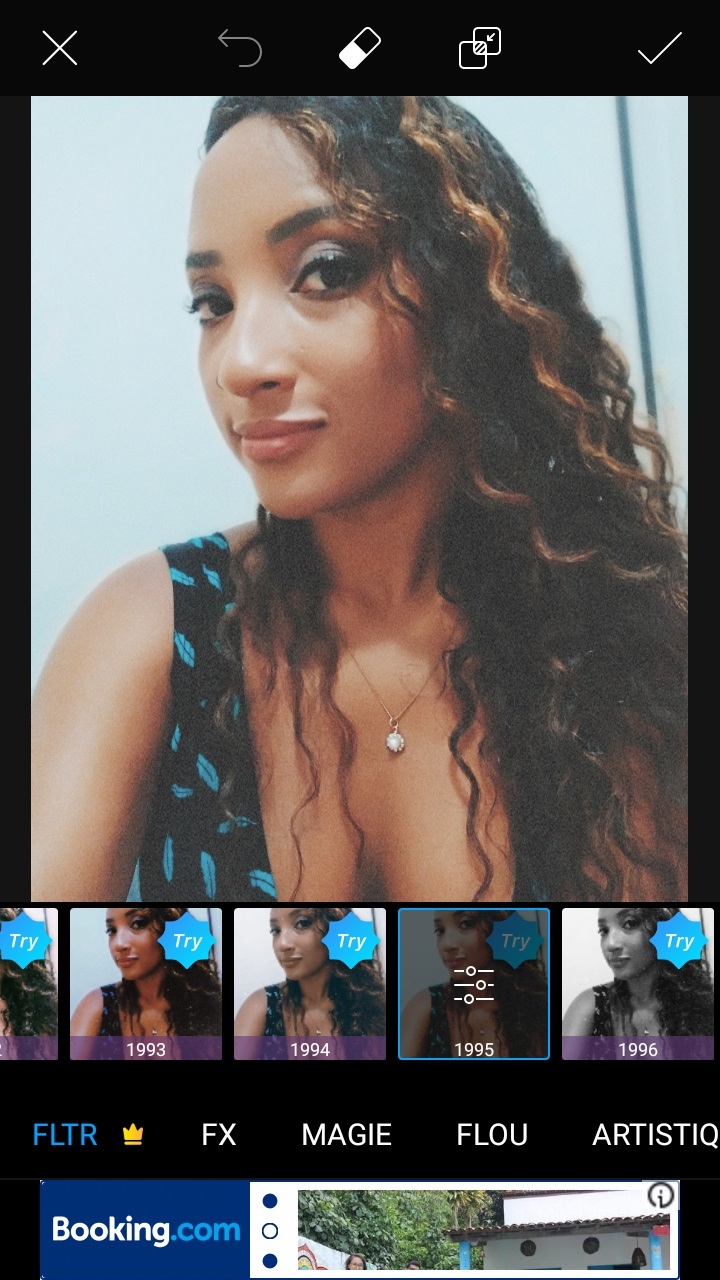The image size is (720, 1280).
Task: Open the FLOU effects tab
Action: coord(492,1135)
